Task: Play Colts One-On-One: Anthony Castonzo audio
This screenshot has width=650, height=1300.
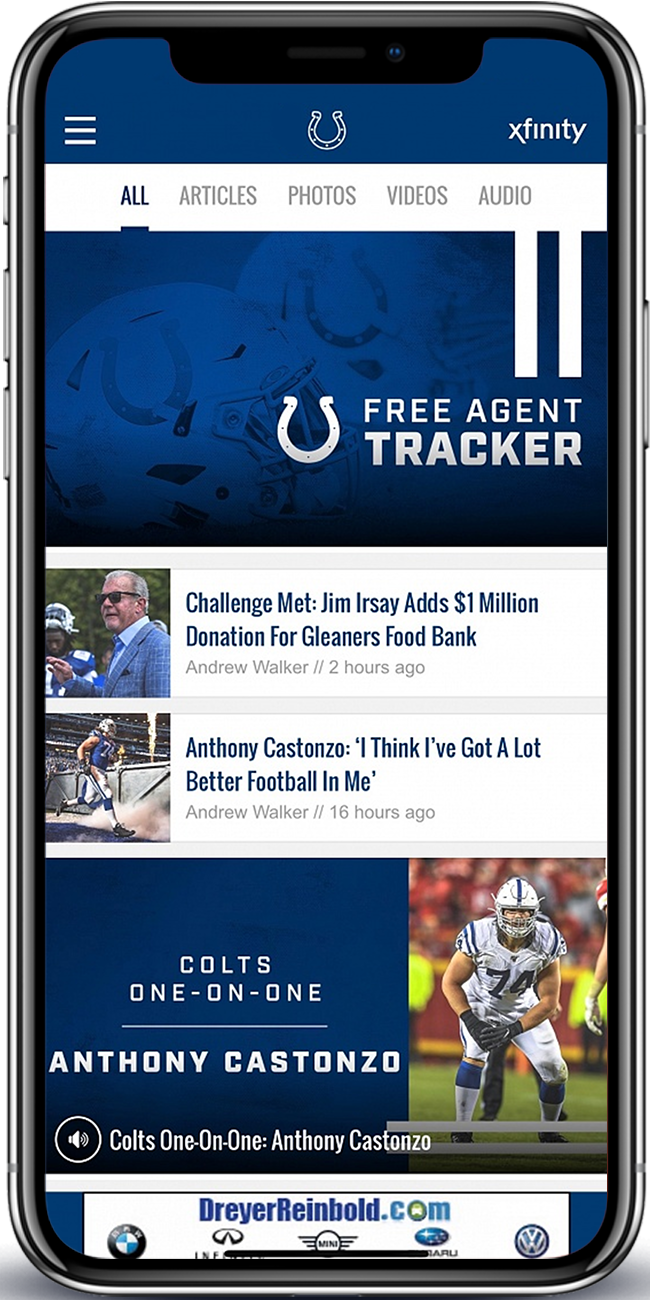Action: click(x=78, y=1139)
